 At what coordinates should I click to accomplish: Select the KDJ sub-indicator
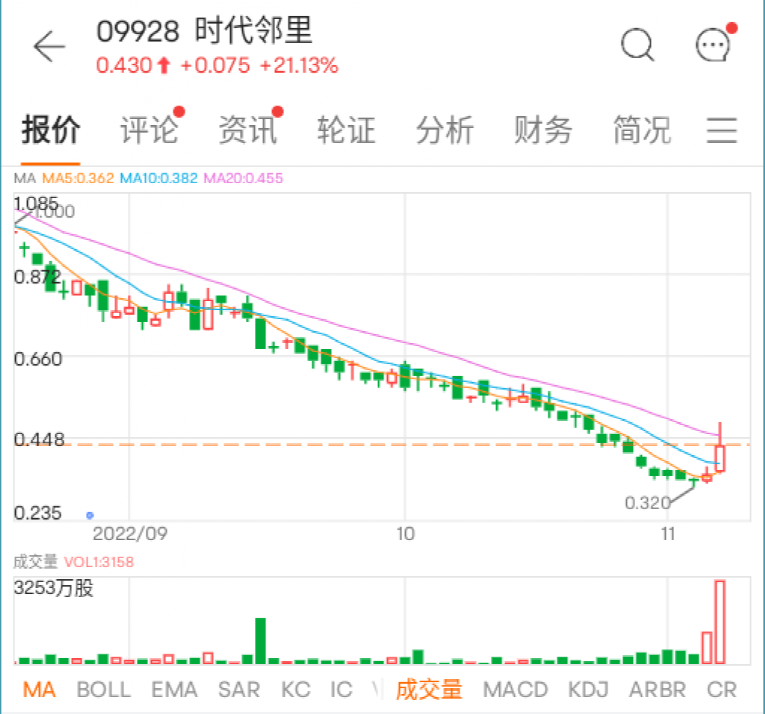(x=588, y=690)
